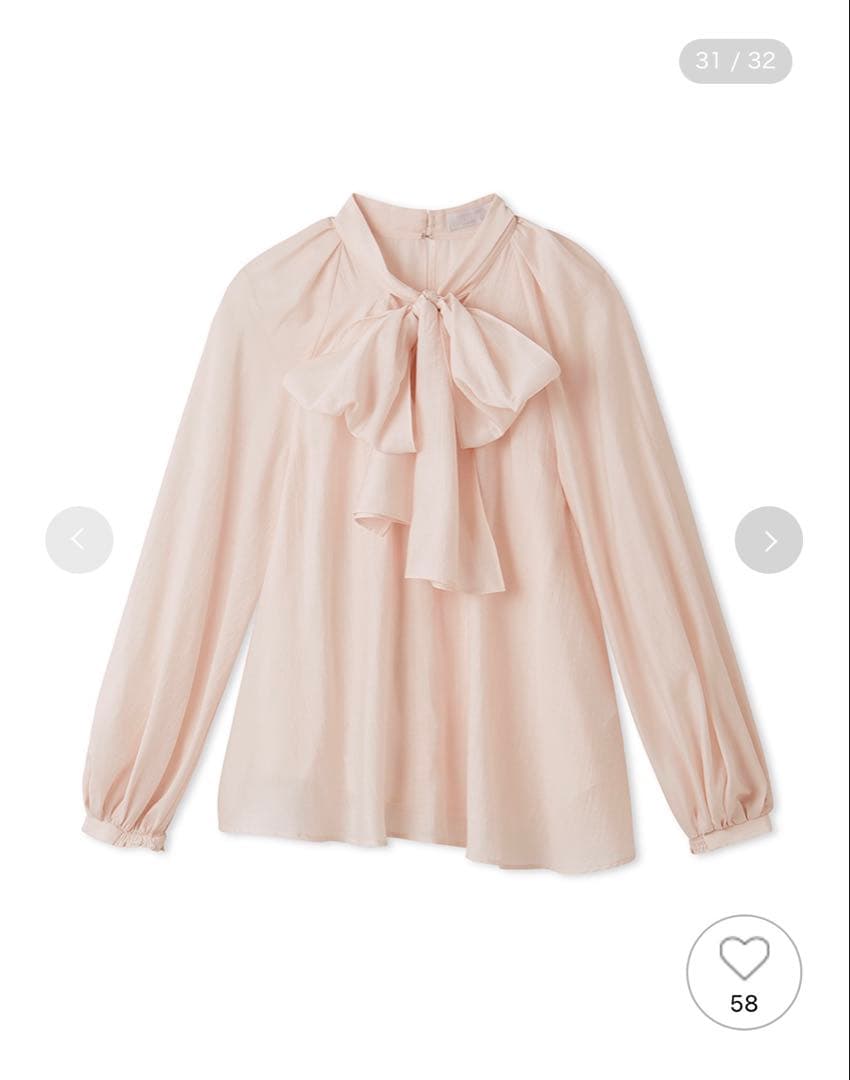850x1080 pixels.
Task: Go to the previous product image
Action: [x=79, y=540]
